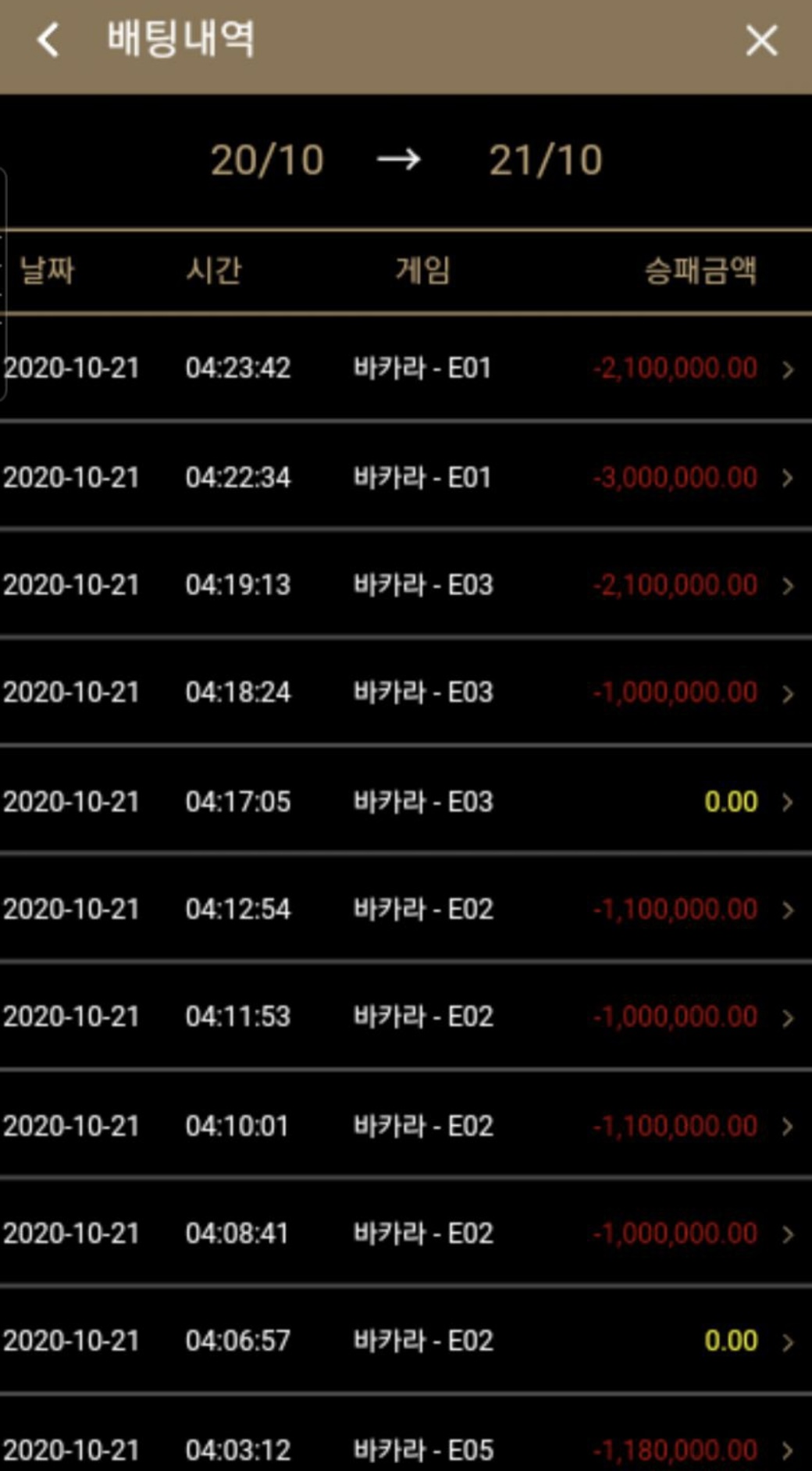Change the end date 21/10
Viewport: 812px width, 1471px height.
(x=546, y=161)
